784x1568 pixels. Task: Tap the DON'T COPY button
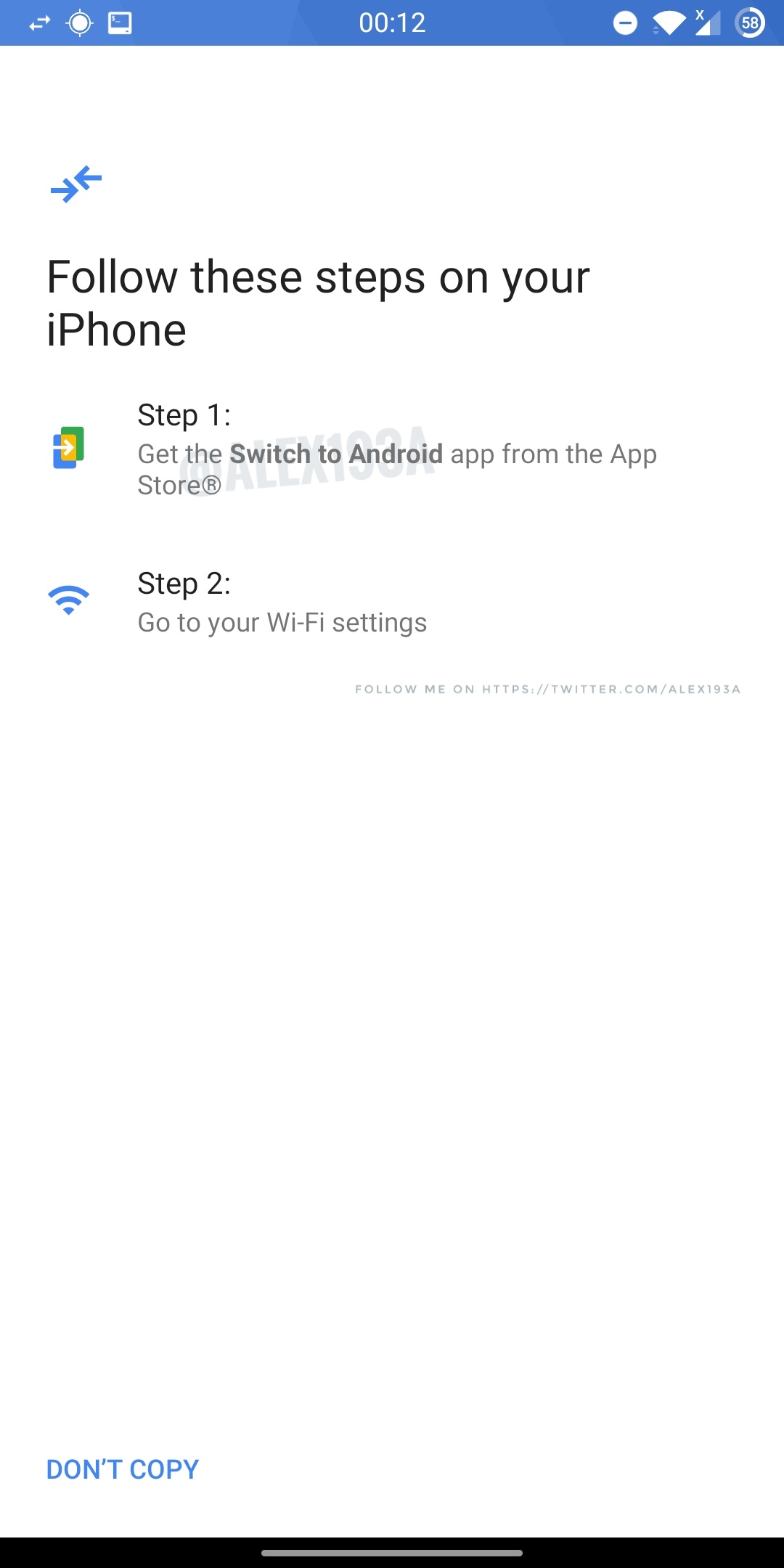[123, 1469]
